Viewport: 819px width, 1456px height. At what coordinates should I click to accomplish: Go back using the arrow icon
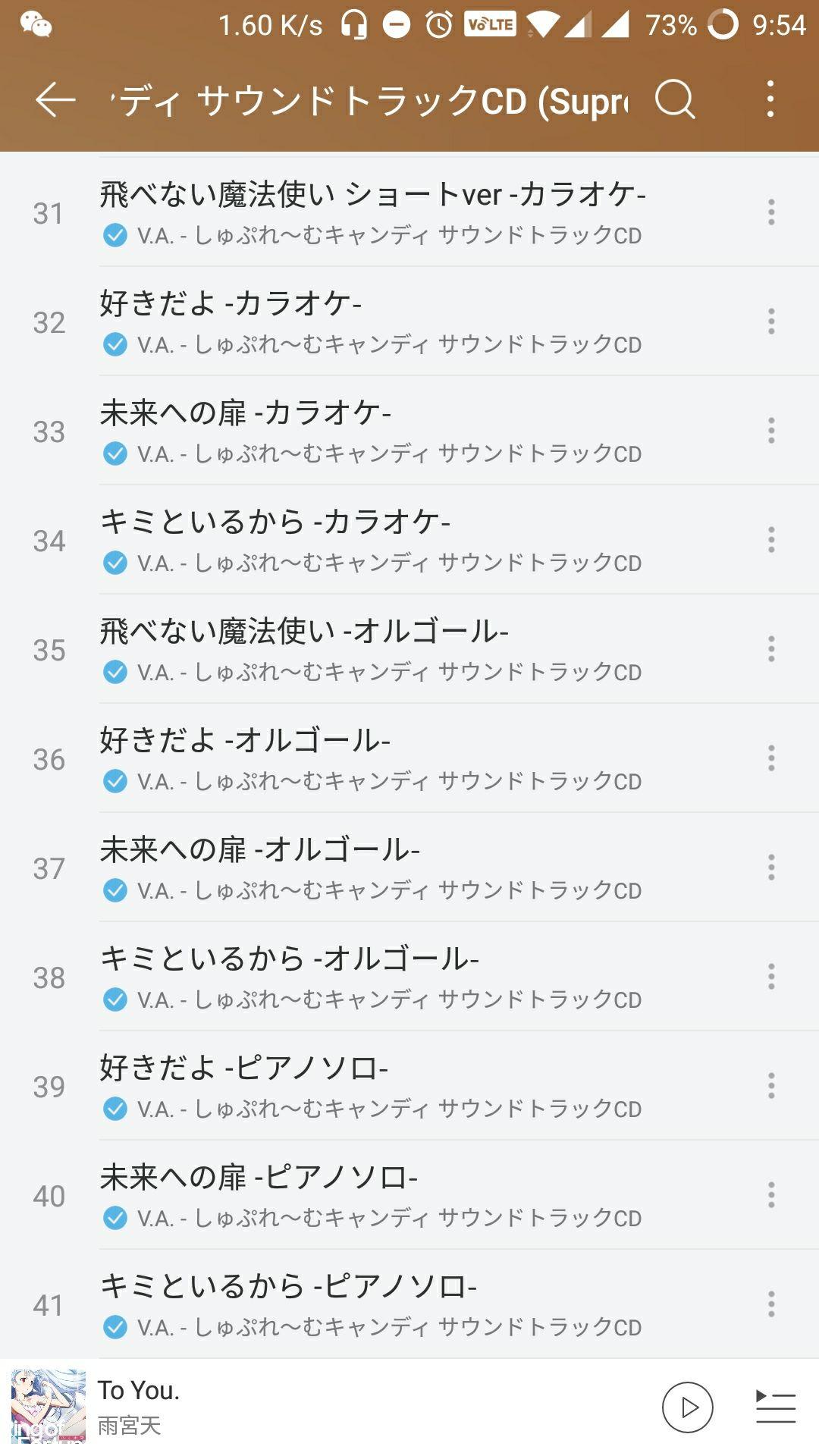point(55,100)
